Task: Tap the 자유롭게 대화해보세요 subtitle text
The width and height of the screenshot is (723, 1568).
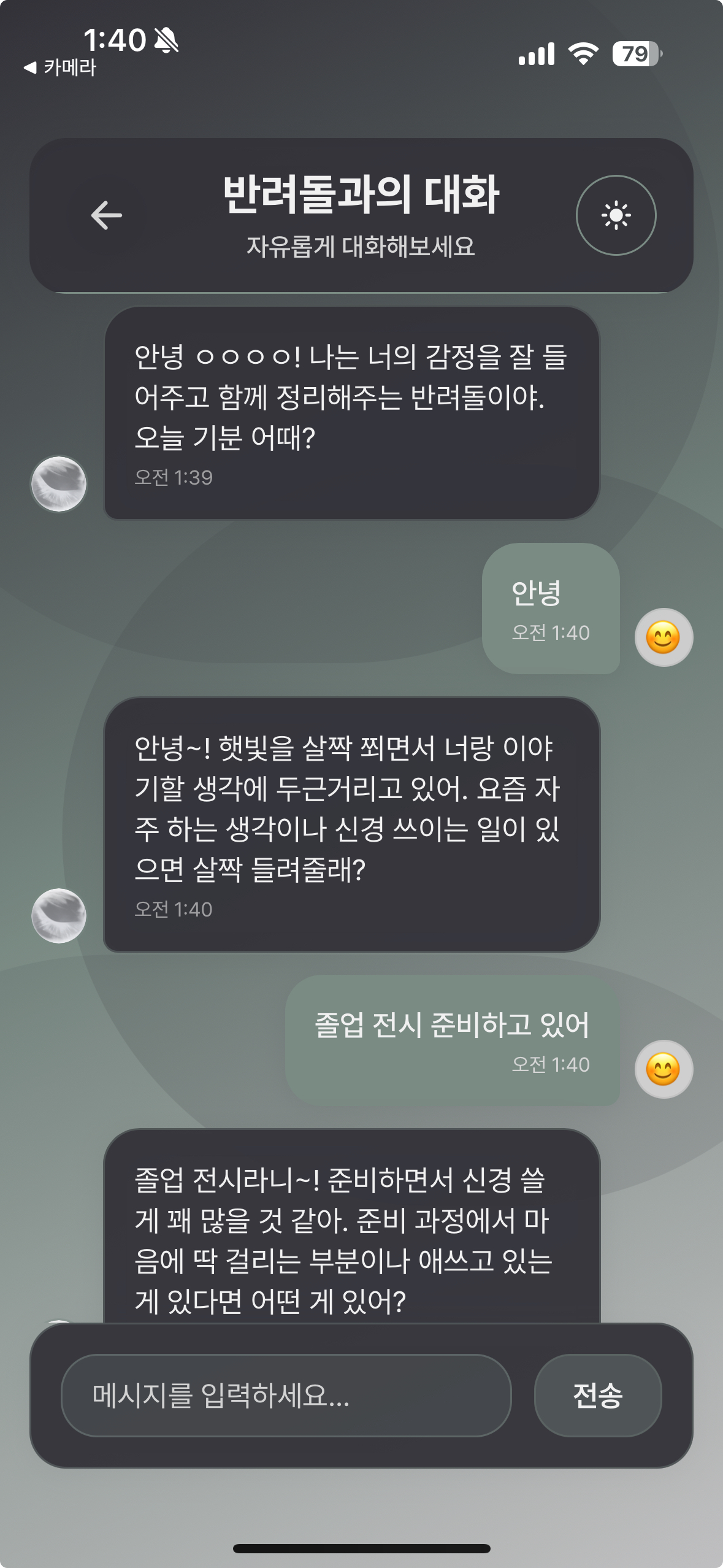Action: click(x=362, y=247)
